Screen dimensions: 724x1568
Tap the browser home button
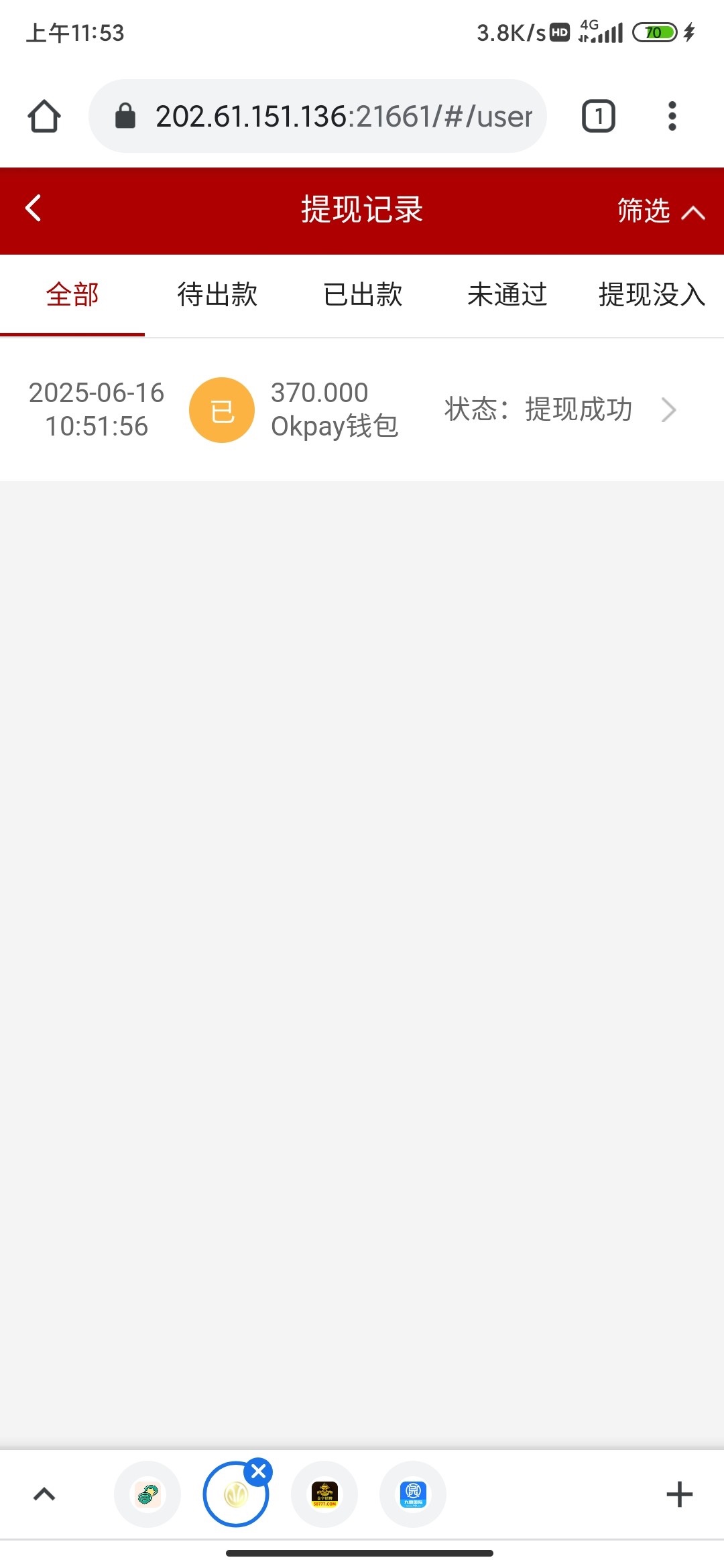(44, 117)
